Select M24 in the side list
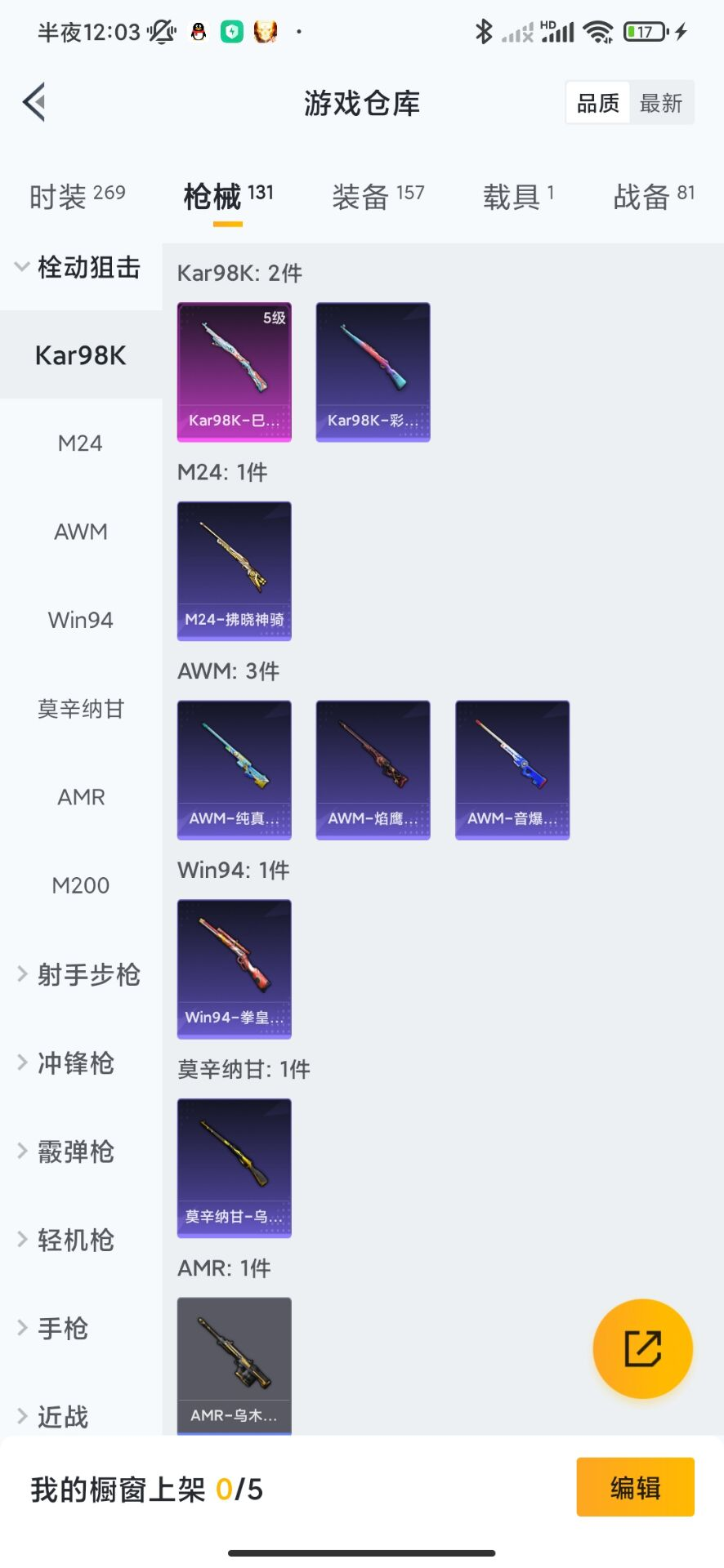This screenshot has width=724, height=1568. pyautogui.click(x=80, y=443)
